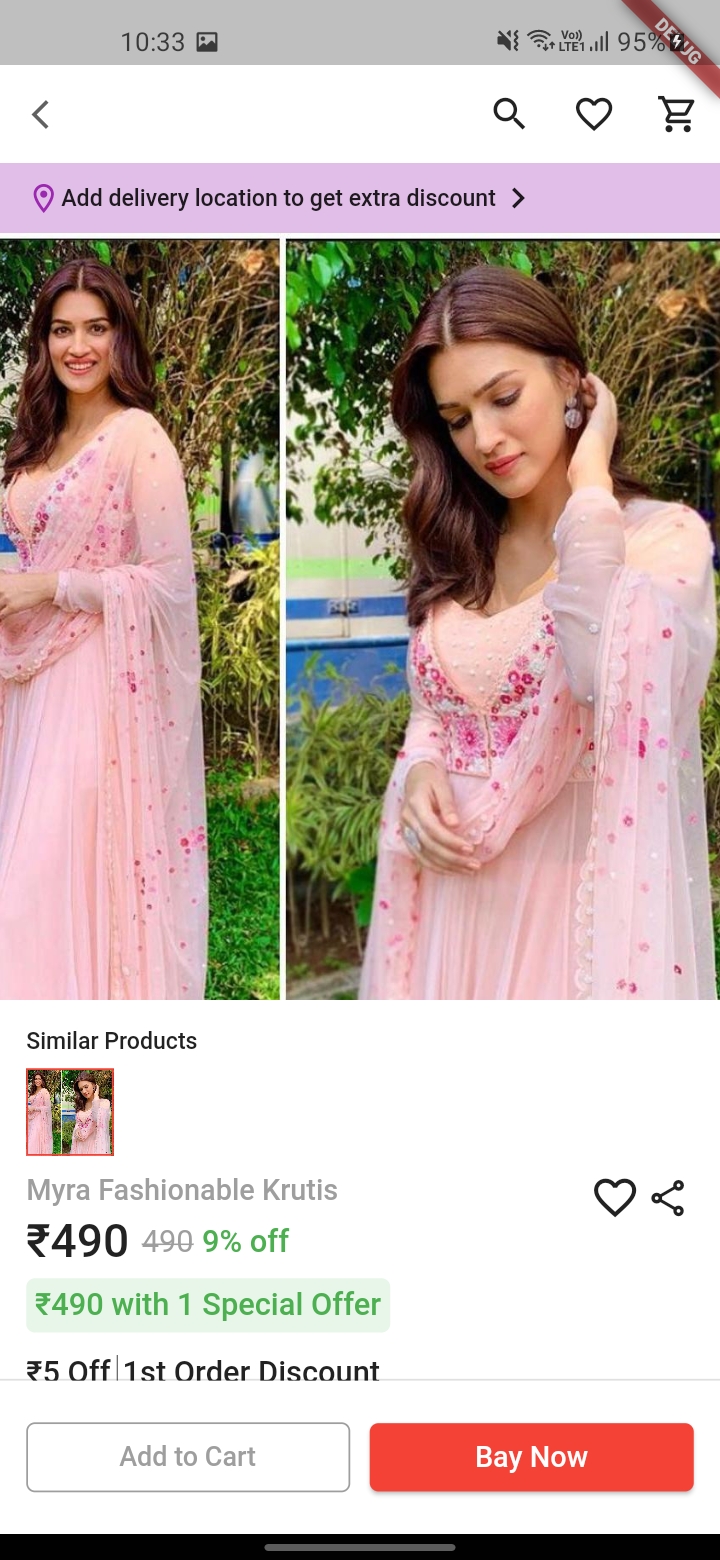Tap the red Bay Now button
This screenshot has height=1560, width=720.
(x=531, y=1457)
